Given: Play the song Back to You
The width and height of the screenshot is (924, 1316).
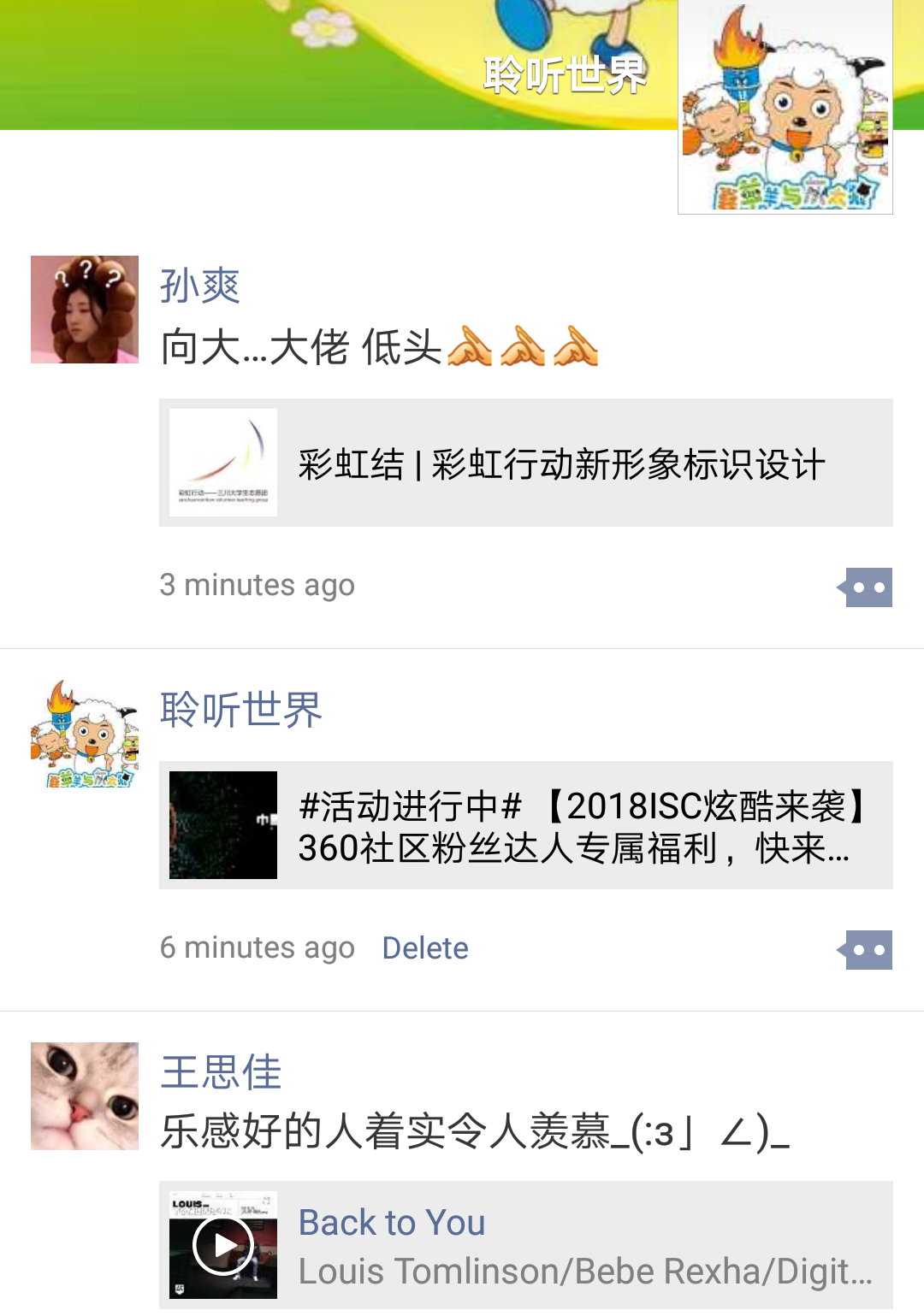Looking at the screenshot, I should (223, 1245).
